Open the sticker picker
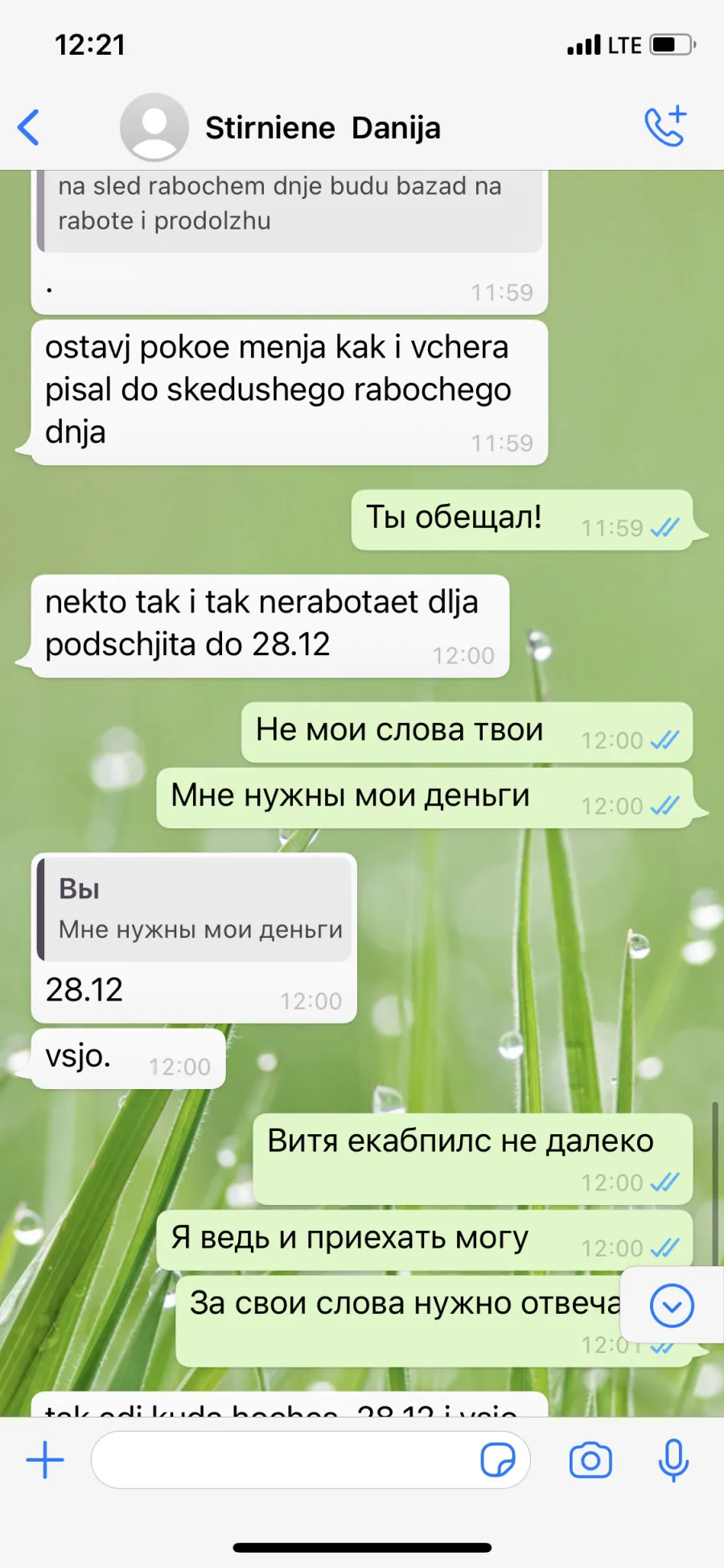The image size is (724, 1568). [498, 1460]
